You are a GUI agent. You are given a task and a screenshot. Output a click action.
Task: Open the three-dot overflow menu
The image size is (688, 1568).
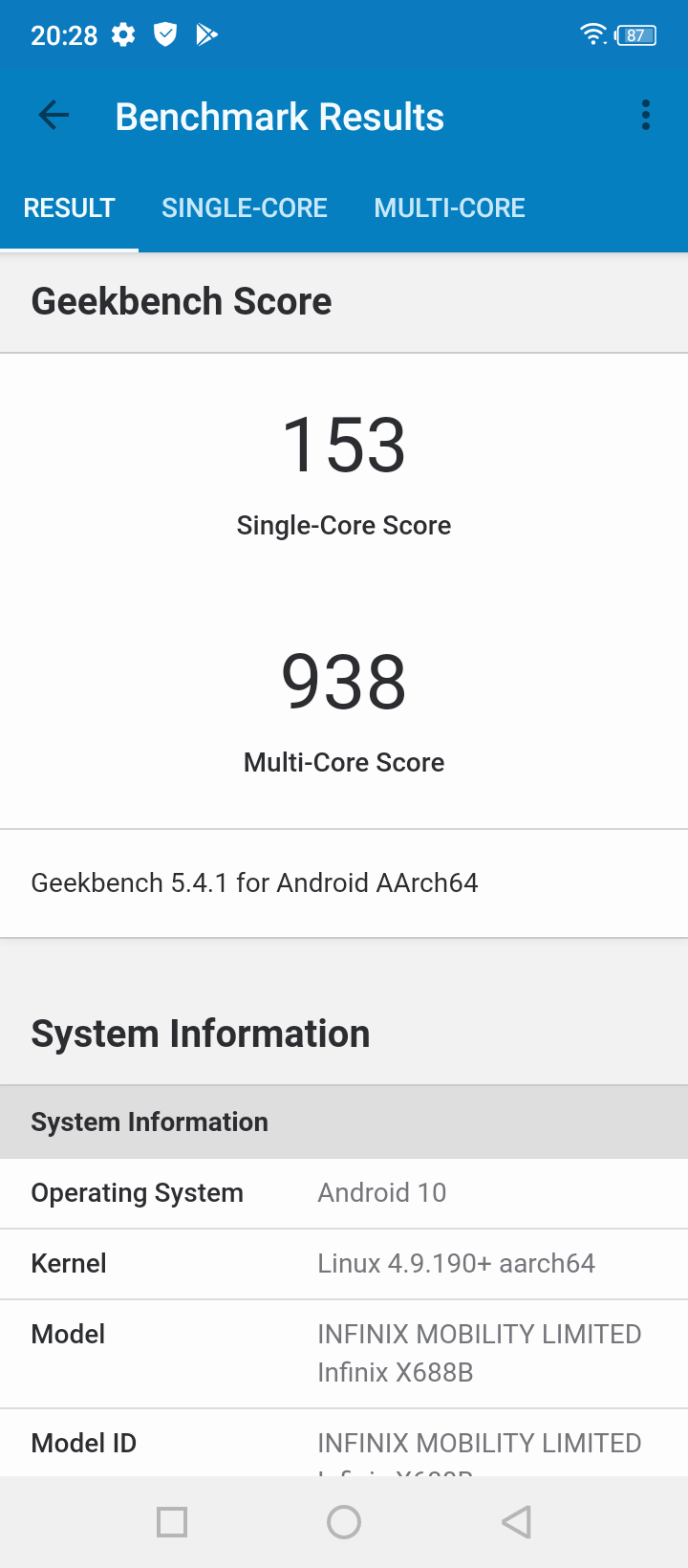(x=646, y=116)
